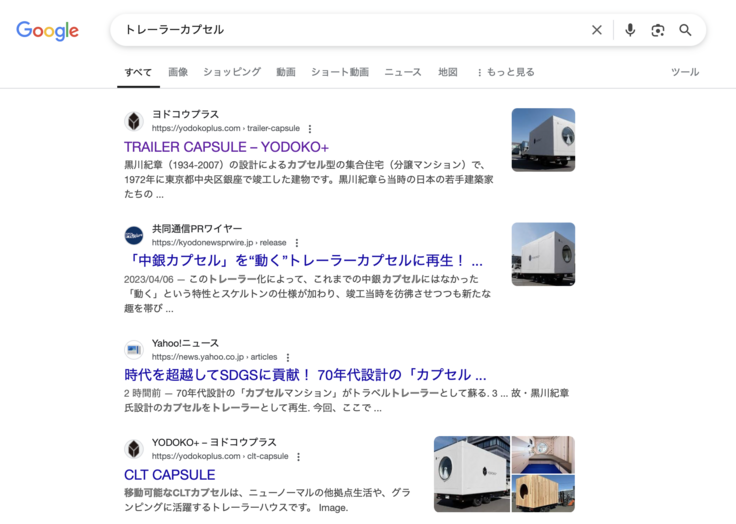
Task: Edit the トレーラーカプセル search box
Action: pos(350,30)
